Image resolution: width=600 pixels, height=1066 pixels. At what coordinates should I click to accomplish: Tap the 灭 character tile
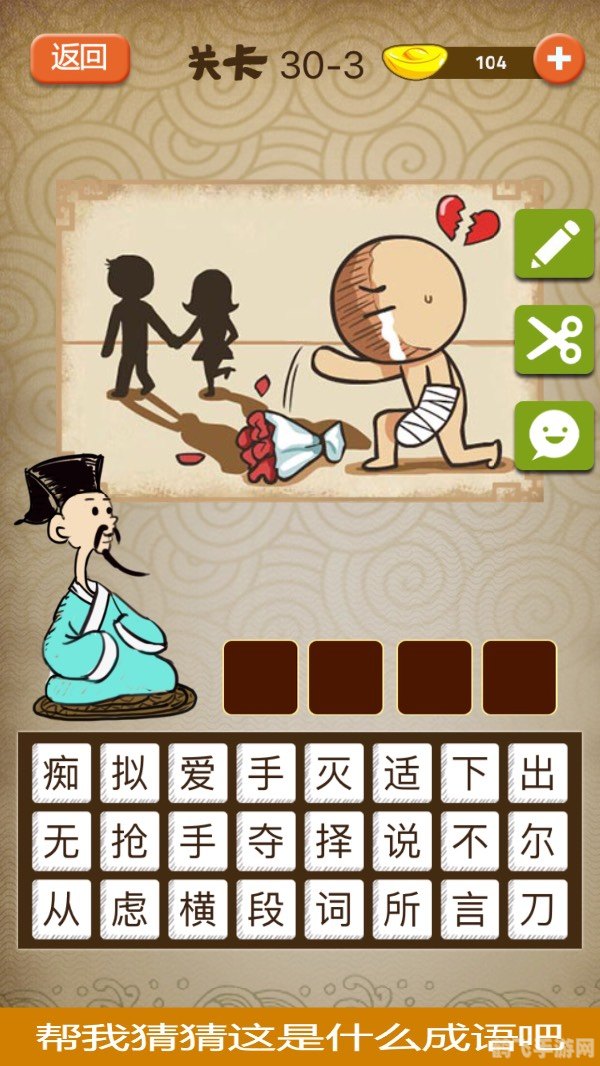[x=333, y=774]
